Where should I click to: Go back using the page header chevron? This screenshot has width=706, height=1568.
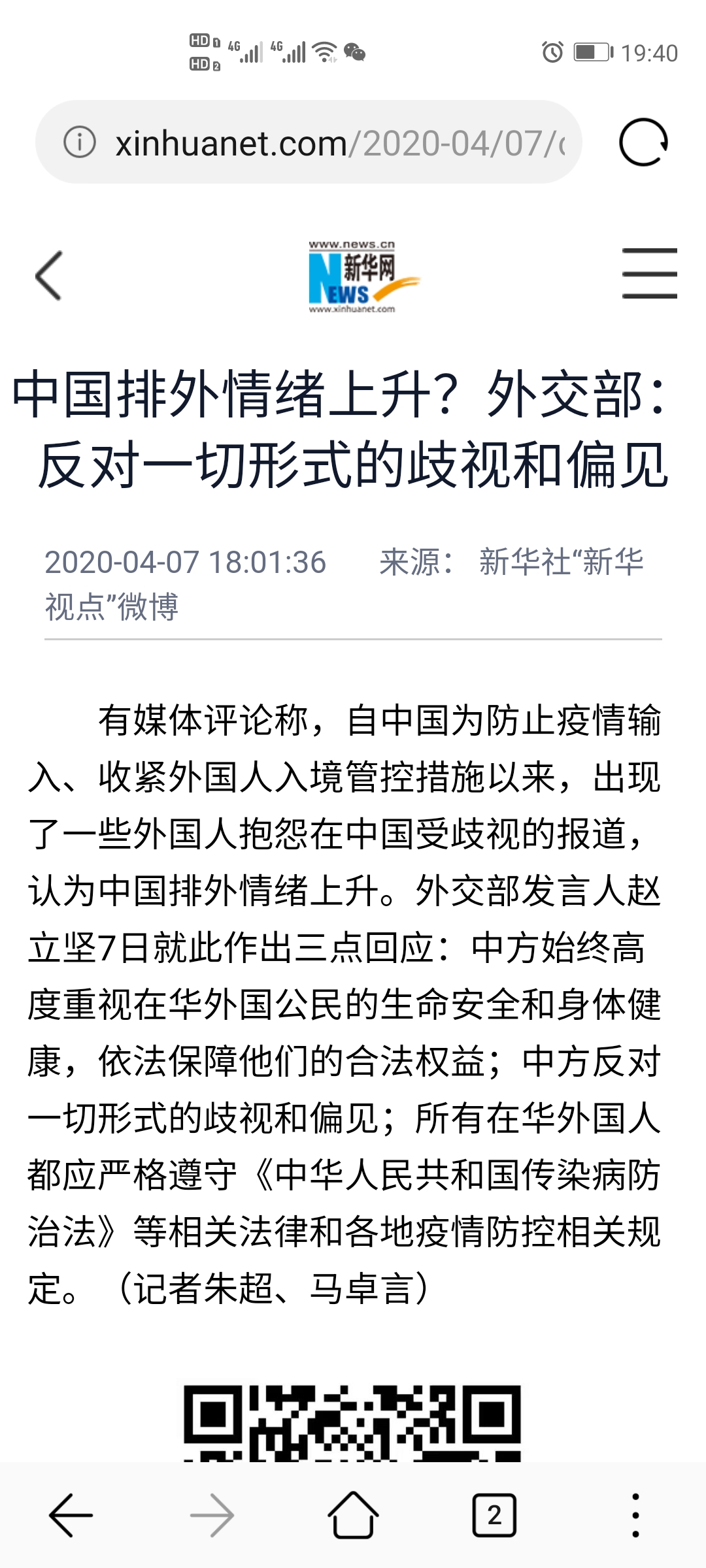coord(49,276)
